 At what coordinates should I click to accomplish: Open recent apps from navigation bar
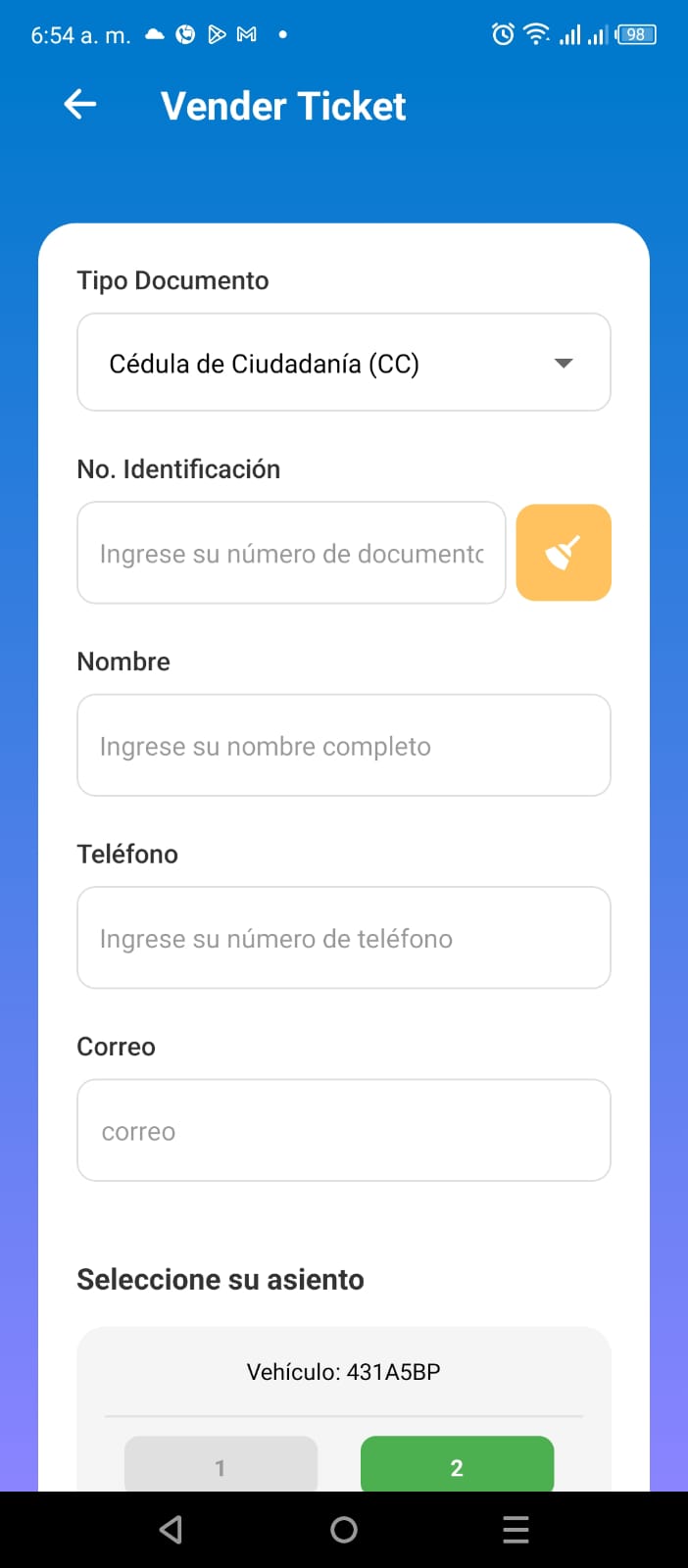pyautogui.click(x=516, y=1530)
